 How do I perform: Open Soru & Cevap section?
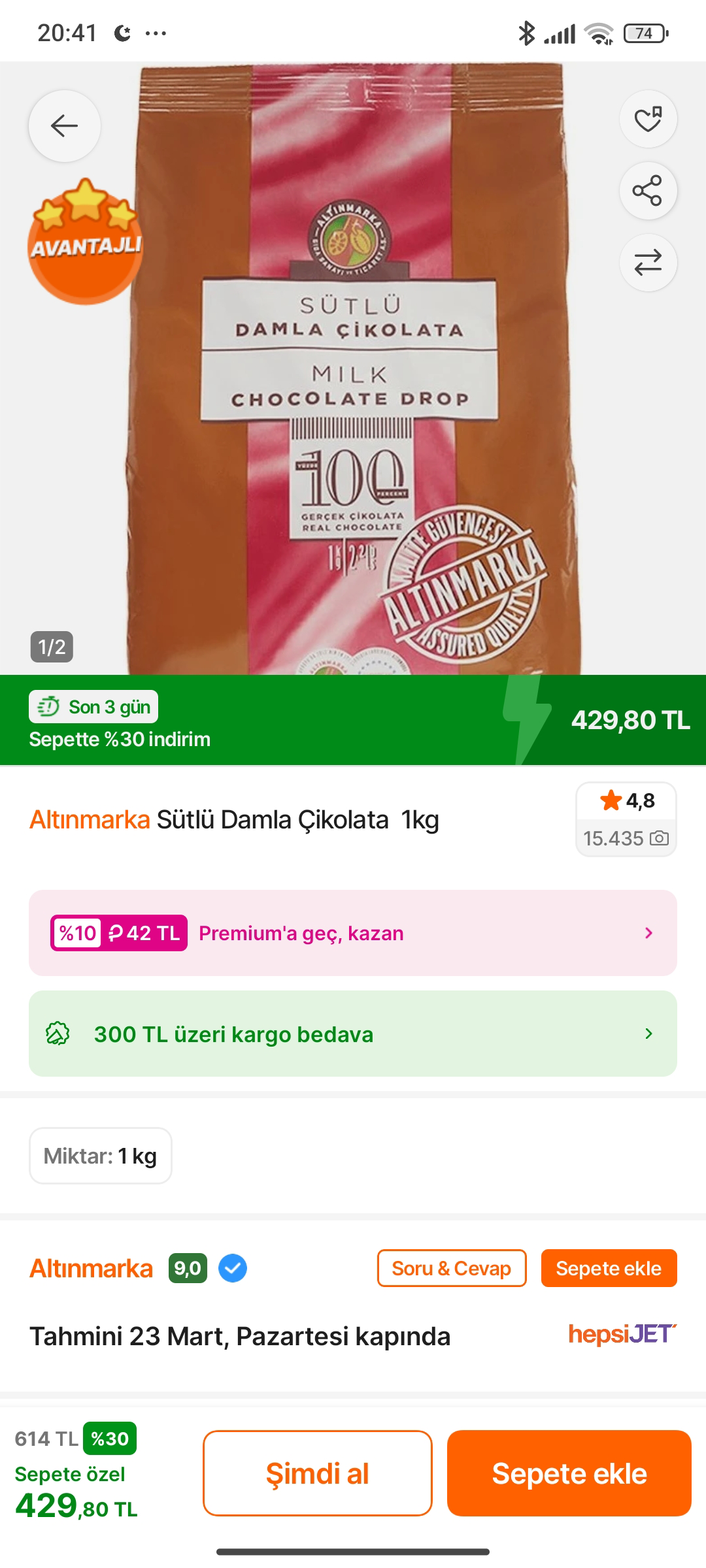tap(451, 1269)
